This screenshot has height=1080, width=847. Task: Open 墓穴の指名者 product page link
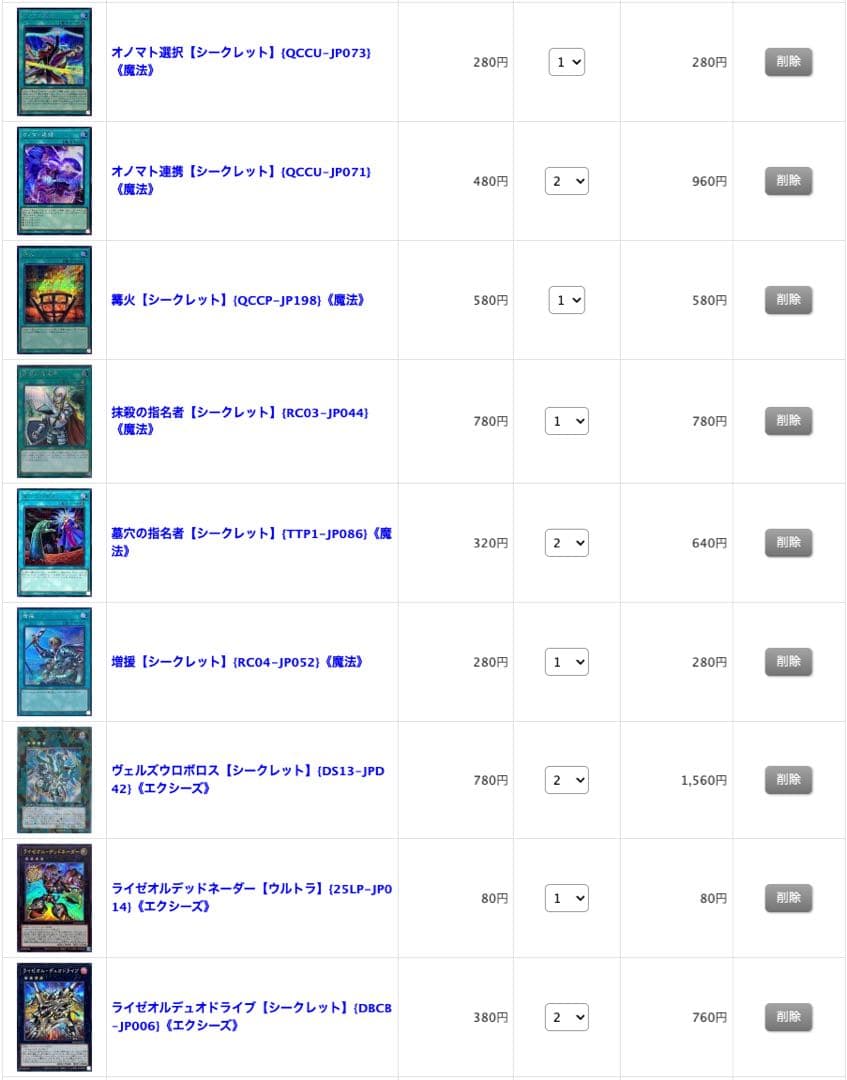(x=251, y=542)
